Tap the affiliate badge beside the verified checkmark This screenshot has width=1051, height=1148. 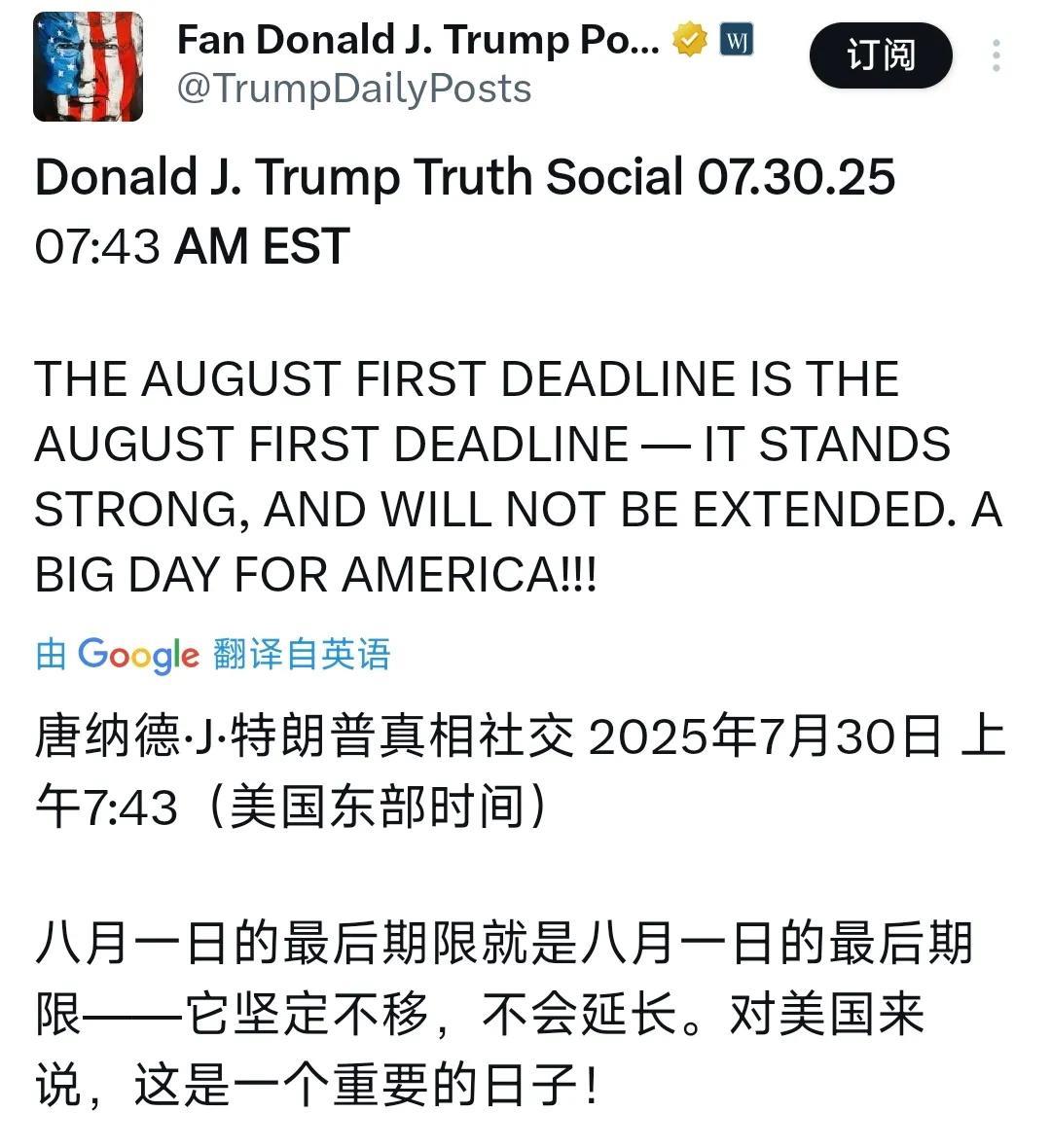736,40
